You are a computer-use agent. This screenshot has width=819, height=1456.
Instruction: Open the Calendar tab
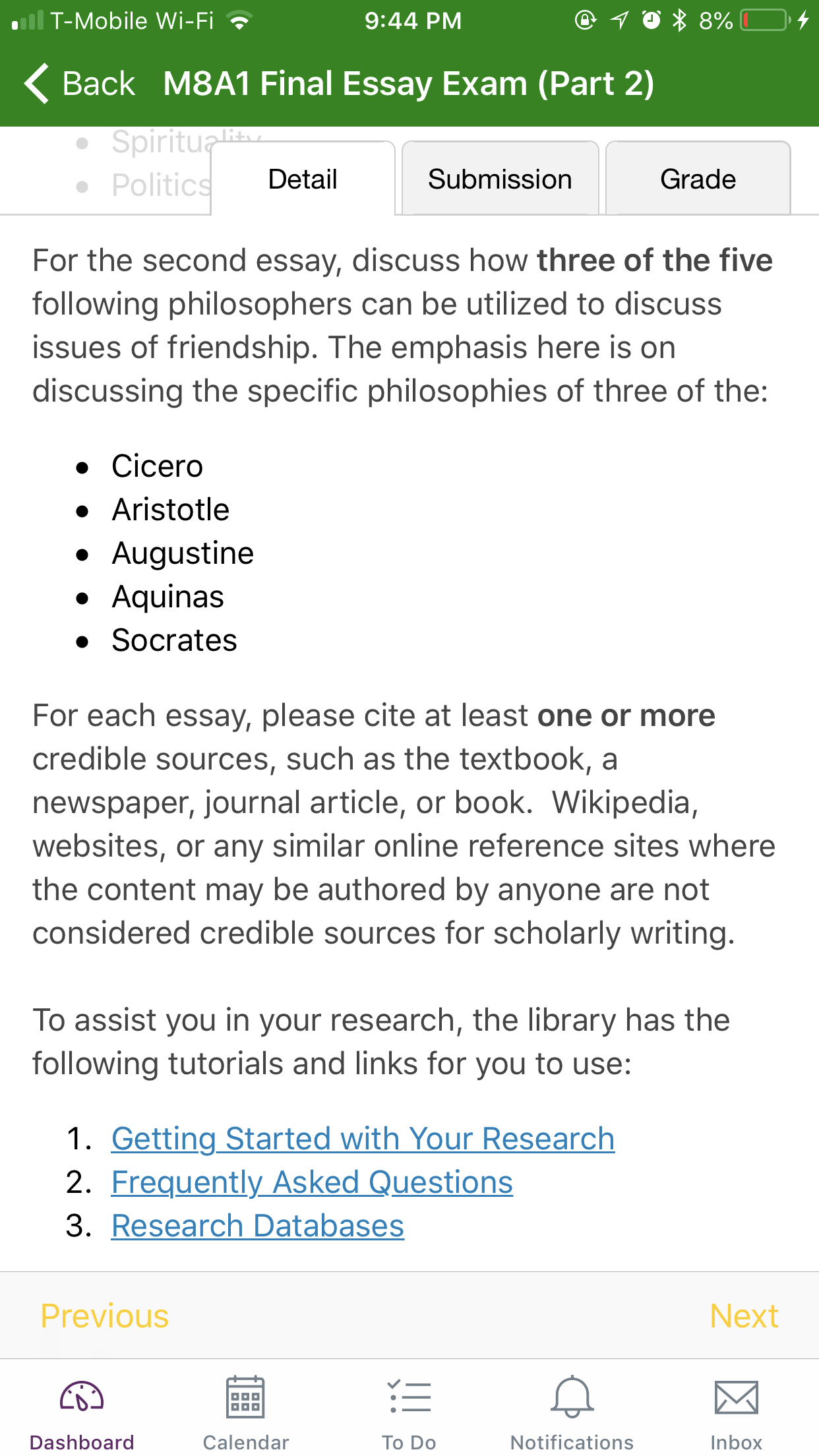245,1412
